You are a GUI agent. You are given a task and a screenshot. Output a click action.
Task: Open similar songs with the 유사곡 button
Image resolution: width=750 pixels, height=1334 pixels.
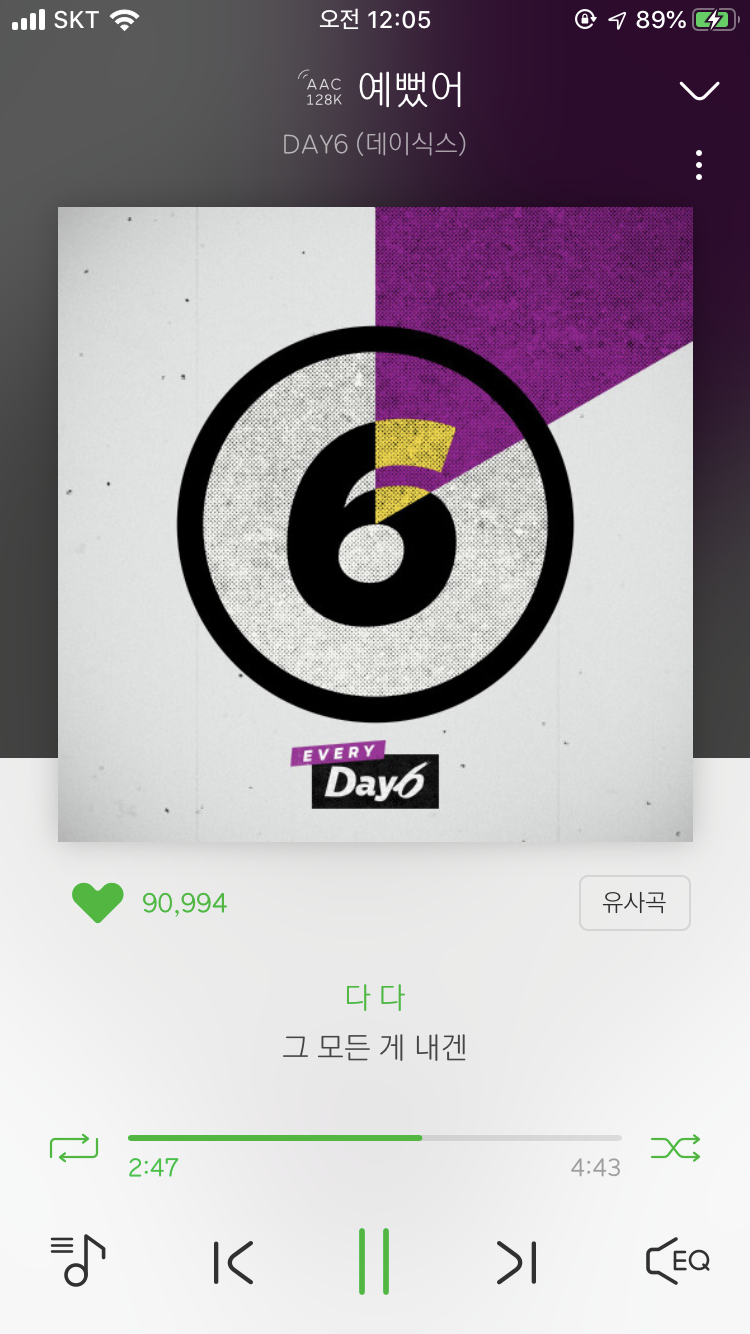click(634, 902)
